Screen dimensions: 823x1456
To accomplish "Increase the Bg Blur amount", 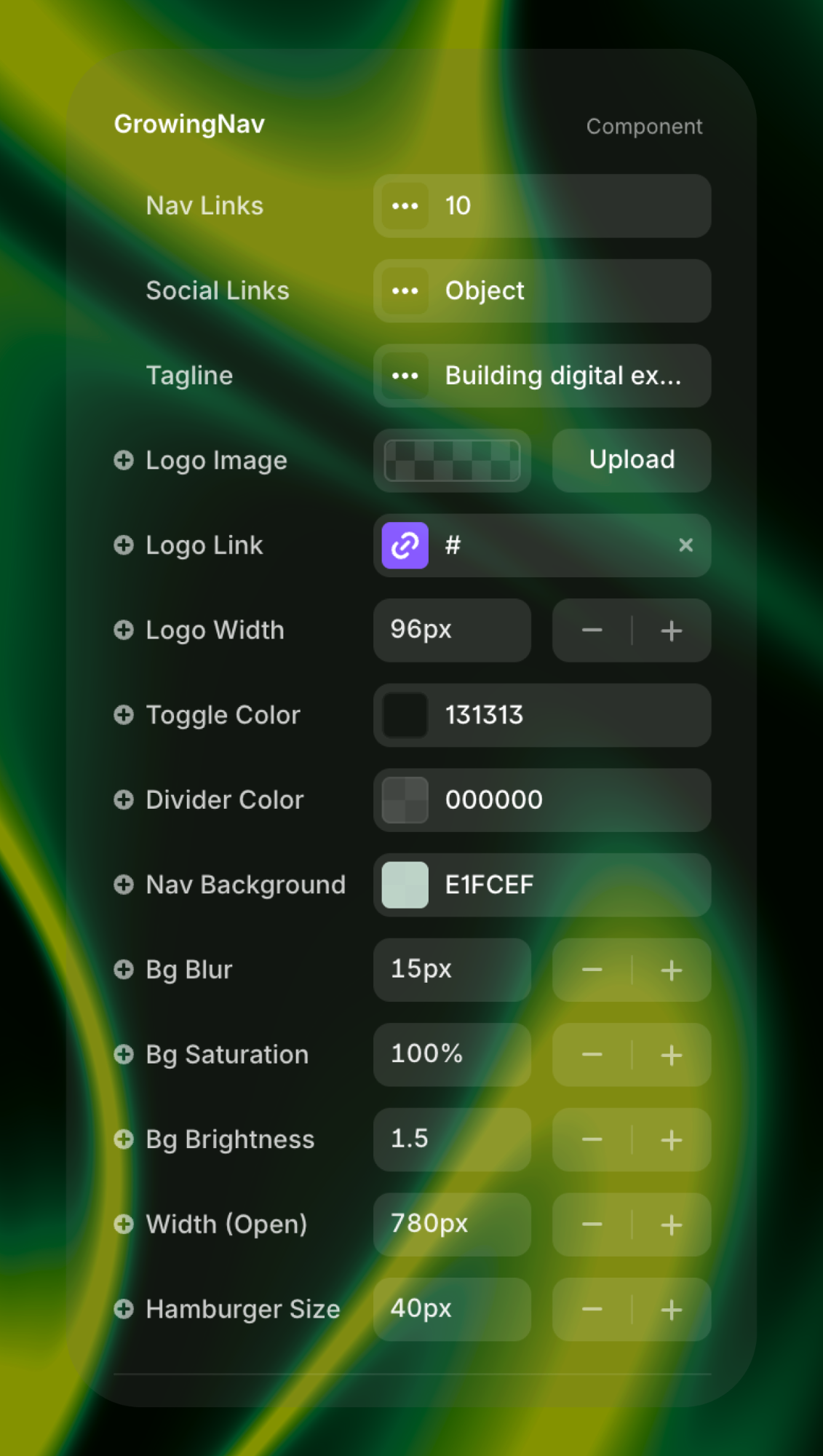I will [x=671, y=970].
